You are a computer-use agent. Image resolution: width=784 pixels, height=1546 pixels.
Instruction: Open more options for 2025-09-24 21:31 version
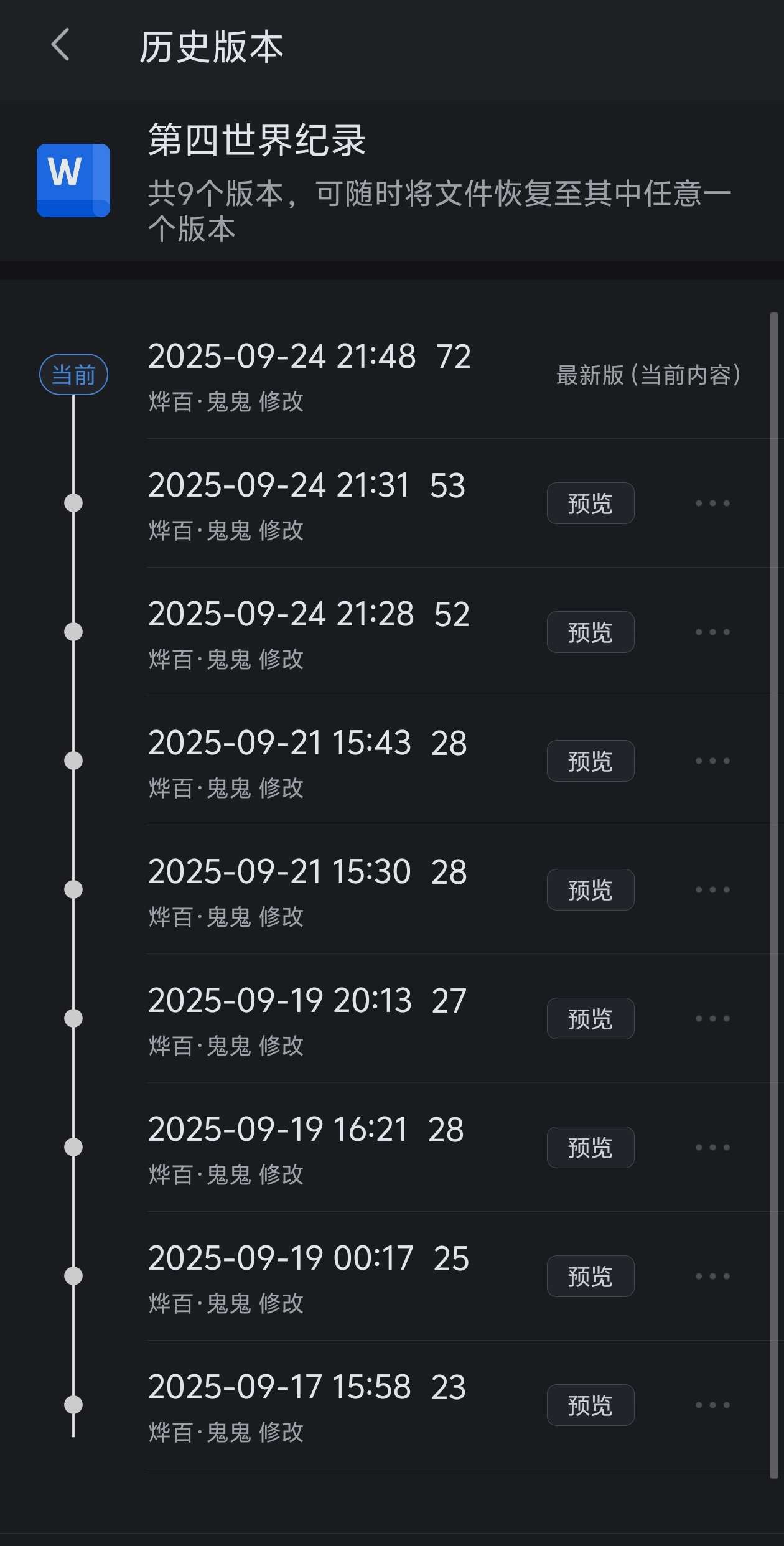[x=712, y=503]
